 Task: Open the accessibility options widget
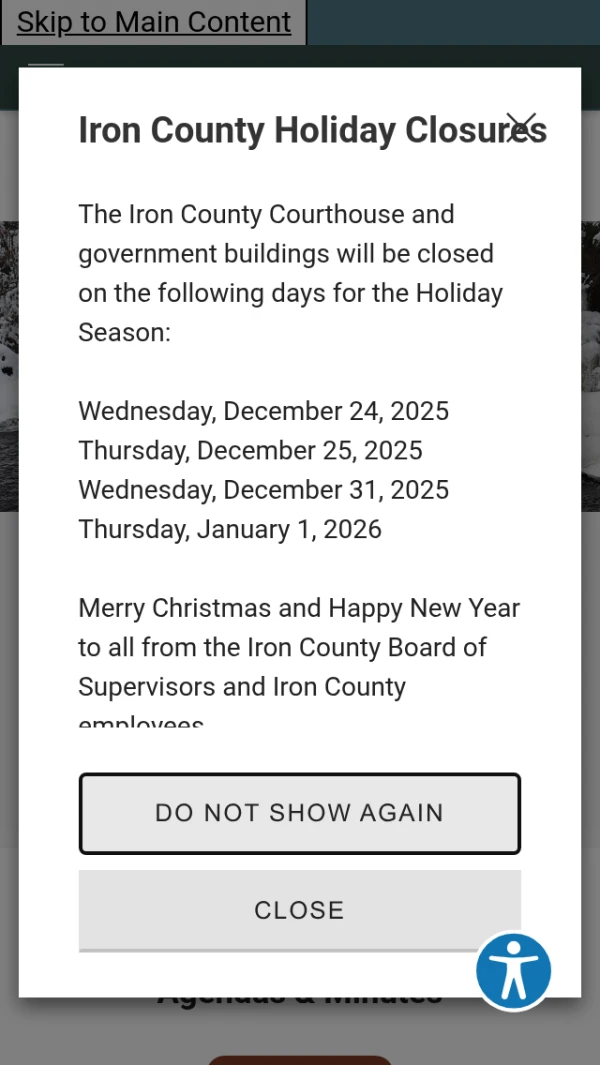514,970
